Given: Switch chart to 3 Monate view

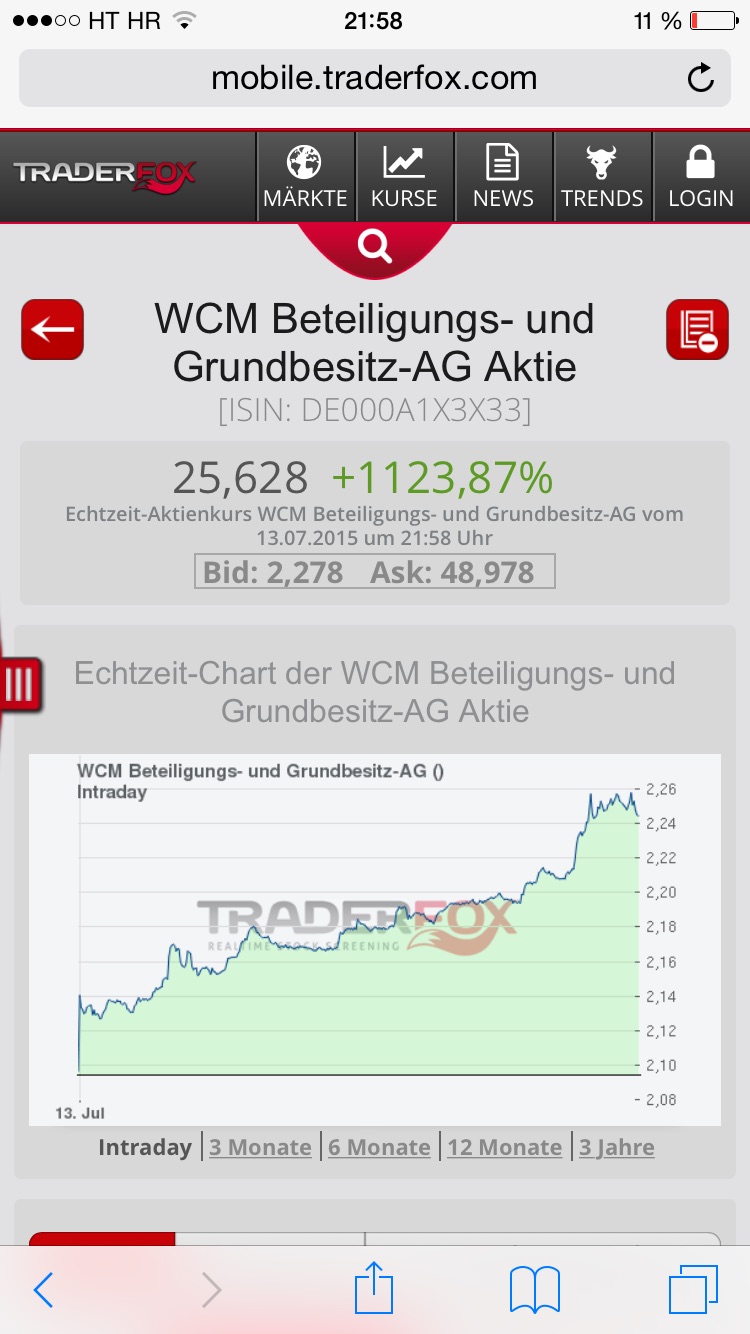Looking at the screenshot, I should [260, 1147].
